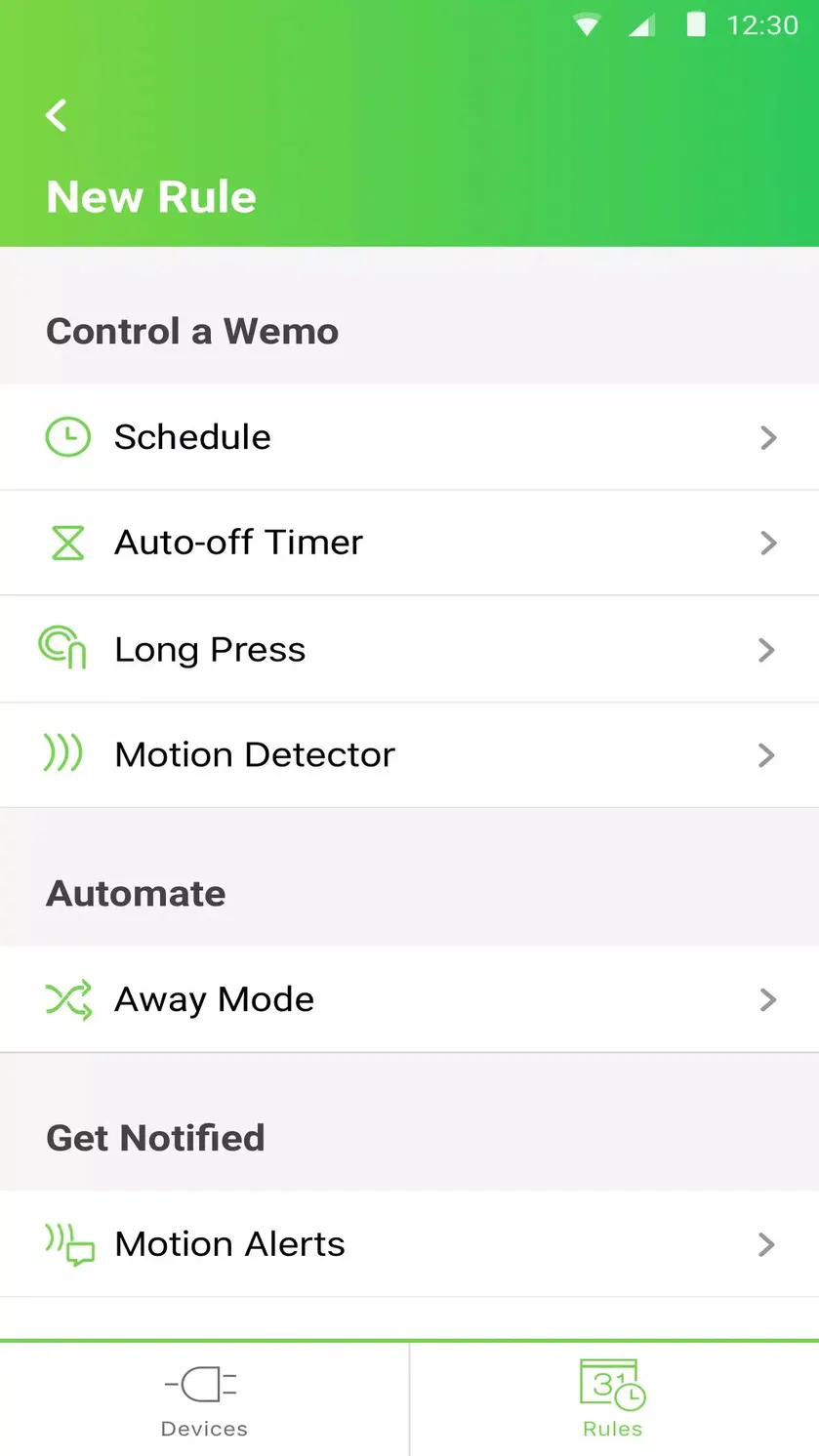Set up Away Mode automation
Viewport: 819px width, 1456px height.
click(x=409, y=999)
